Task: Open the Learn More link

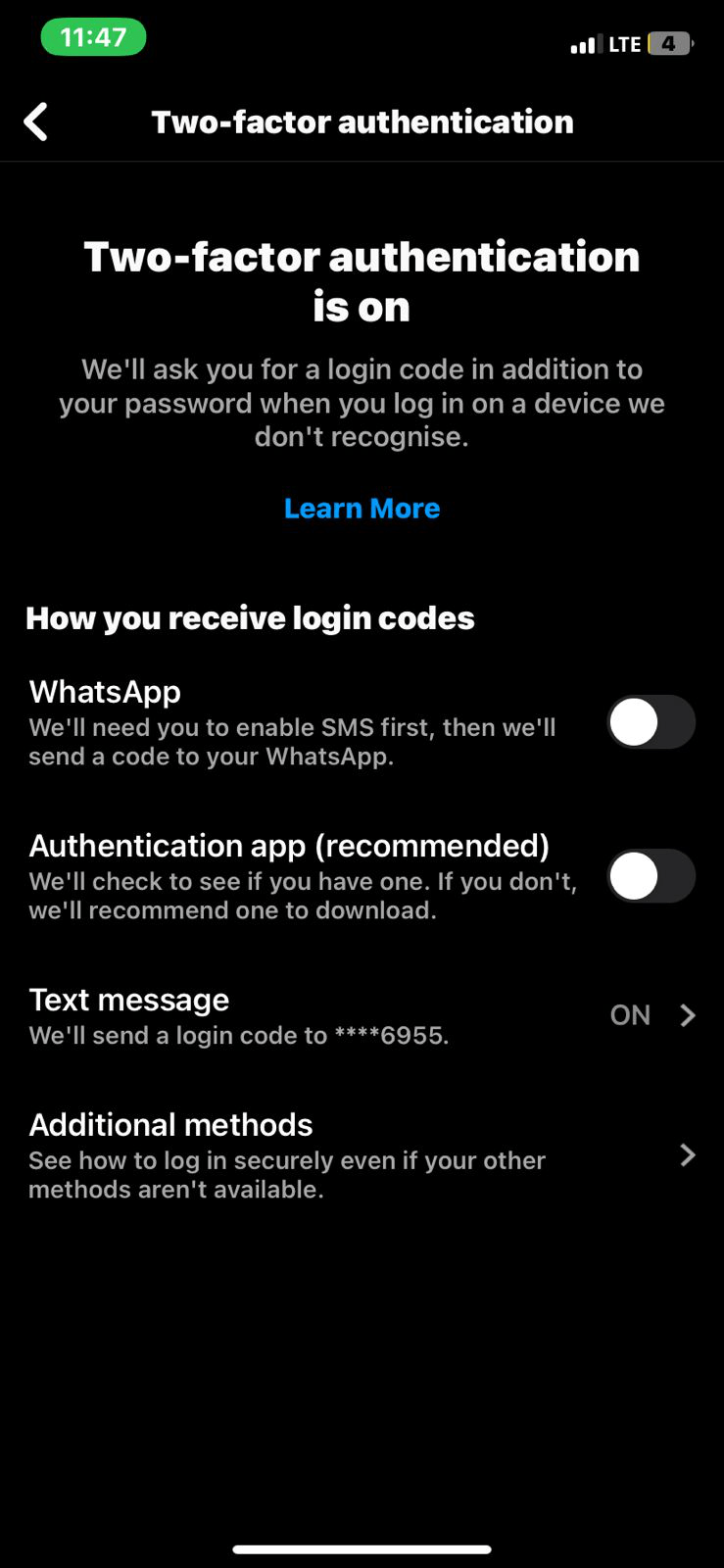Action: 362,509
